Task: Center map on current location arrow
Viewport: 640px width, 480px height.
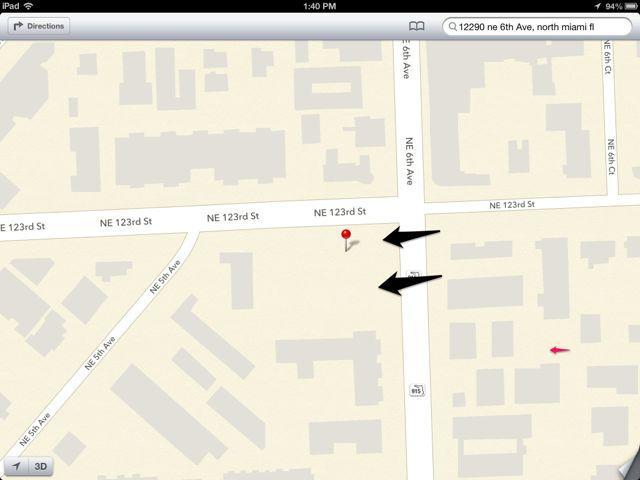Action: pyautogui.click(x=17, y=467)
